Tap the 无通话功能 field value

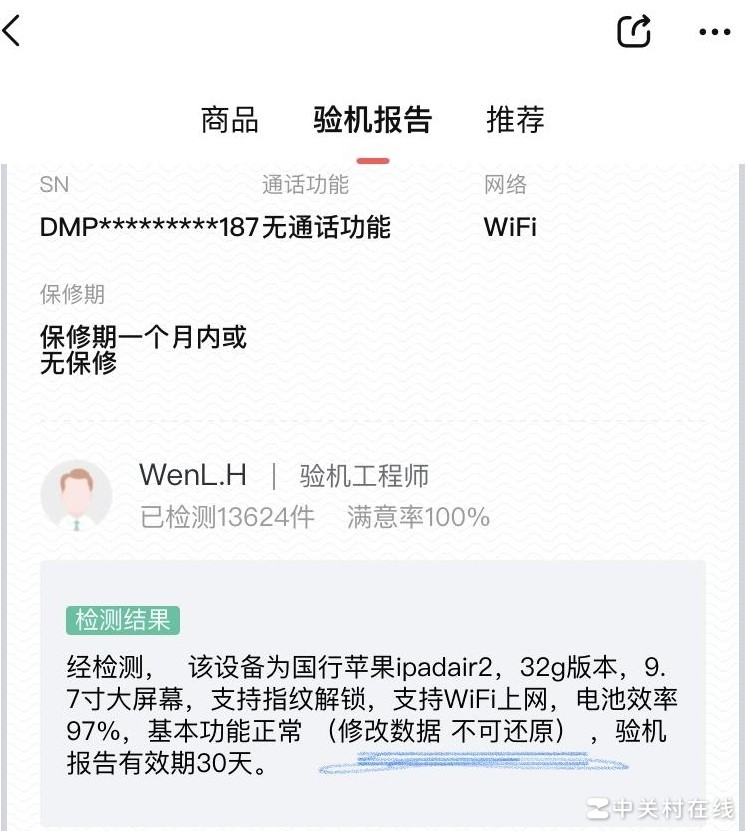(327, 227)
